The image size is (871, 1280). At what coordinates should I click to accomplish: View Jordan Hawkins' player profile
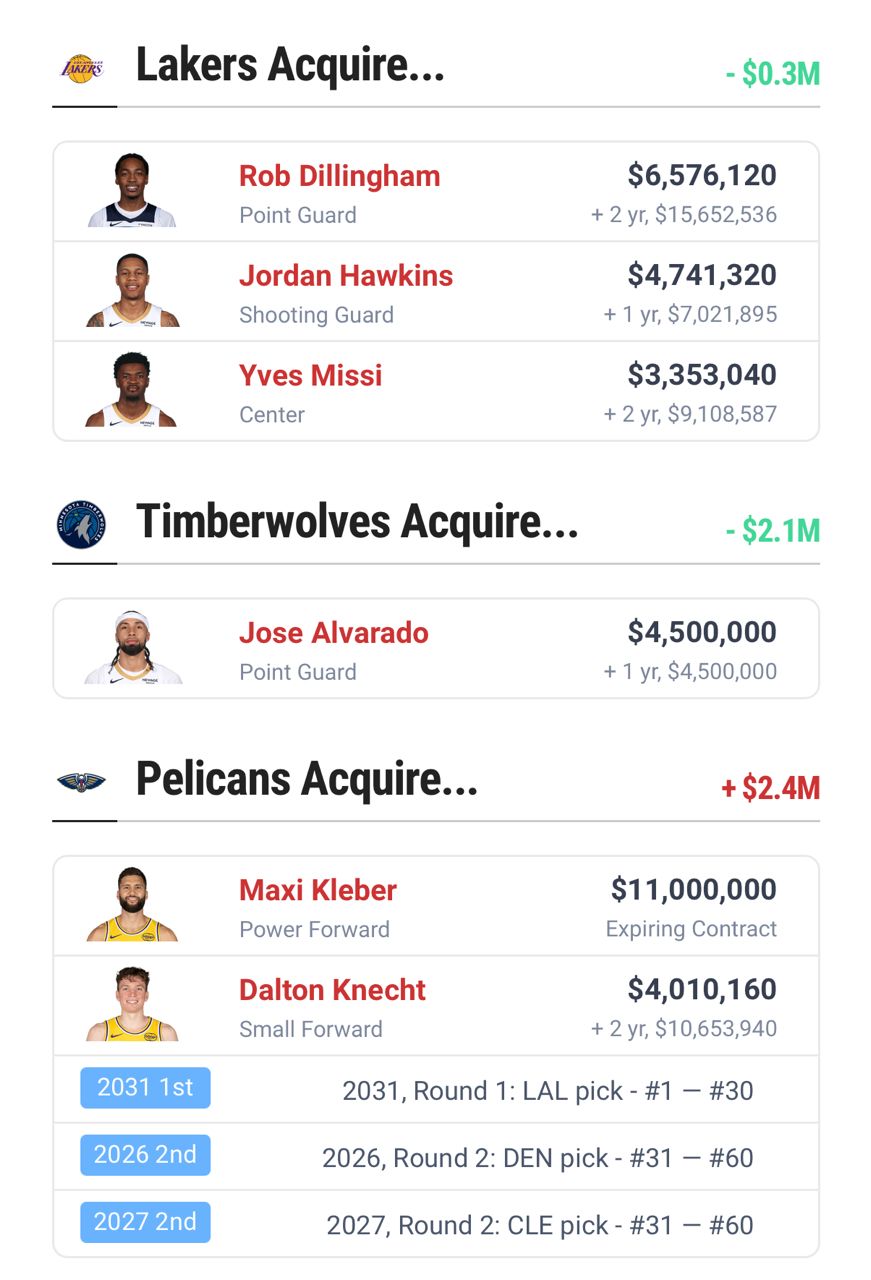pyautogui.click(x=345, y=276)
